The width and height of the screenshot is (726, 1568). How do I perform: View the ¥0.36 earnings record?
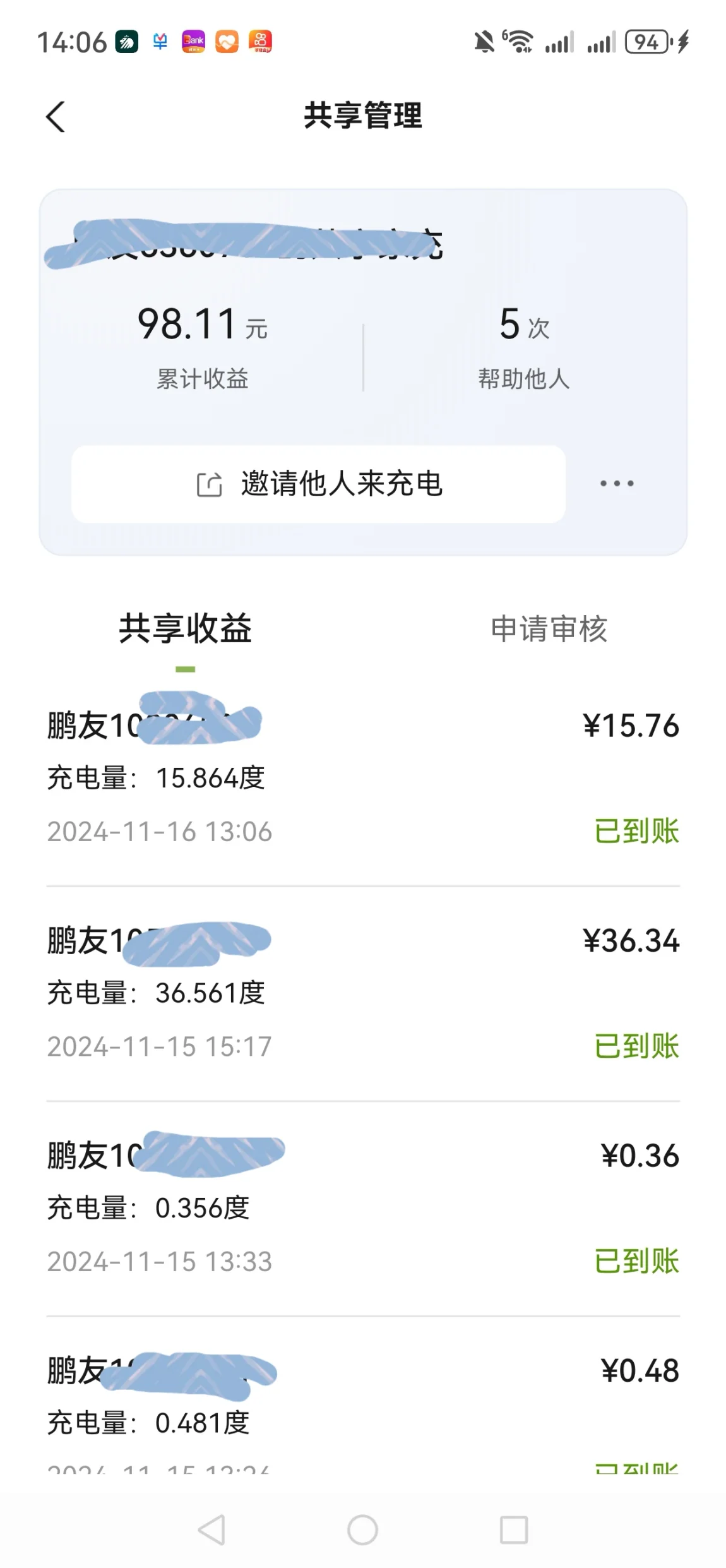point(362,1207)
